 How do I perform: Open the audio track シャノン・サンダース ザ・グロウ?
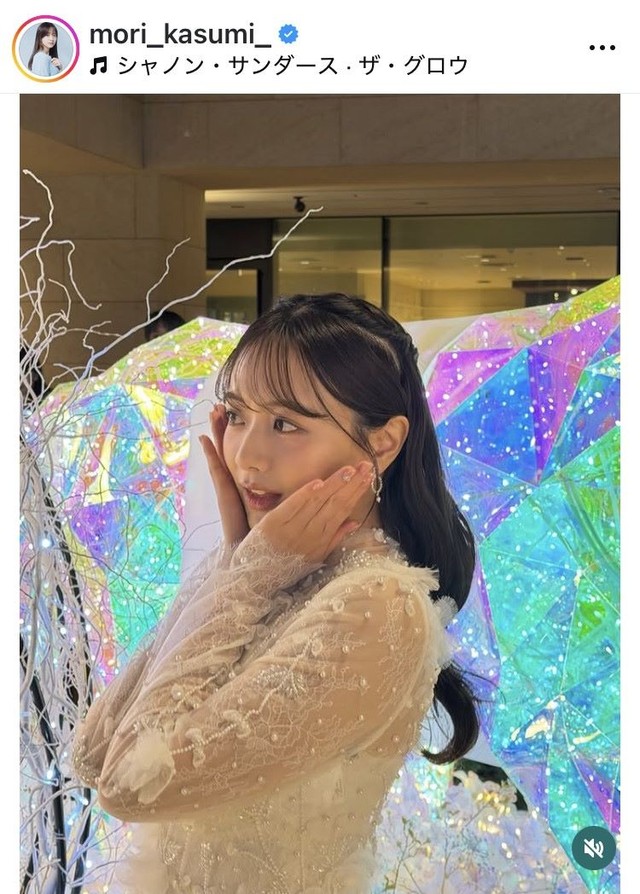tap(291, 66)
